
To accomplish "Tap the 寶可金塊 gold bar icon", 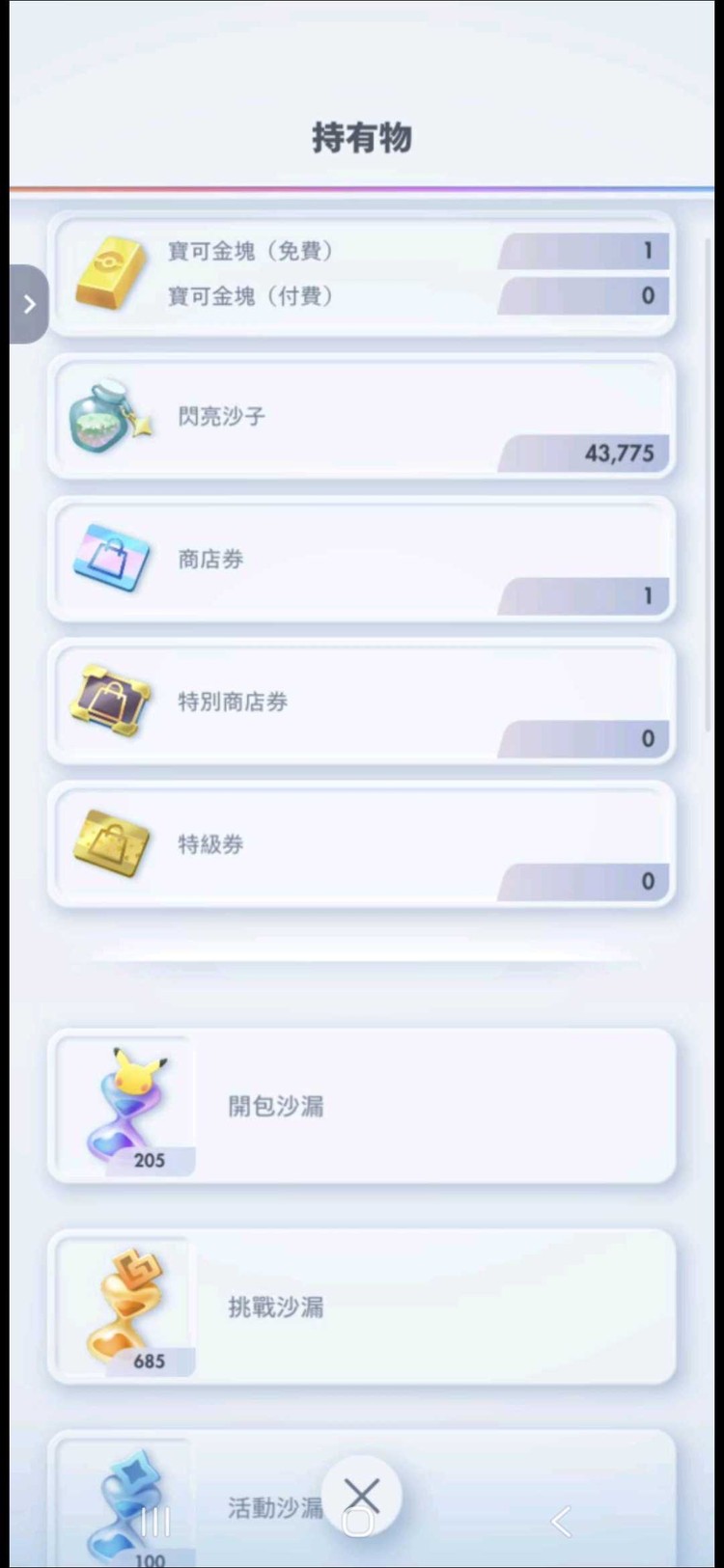I will [x=109, y=275].
